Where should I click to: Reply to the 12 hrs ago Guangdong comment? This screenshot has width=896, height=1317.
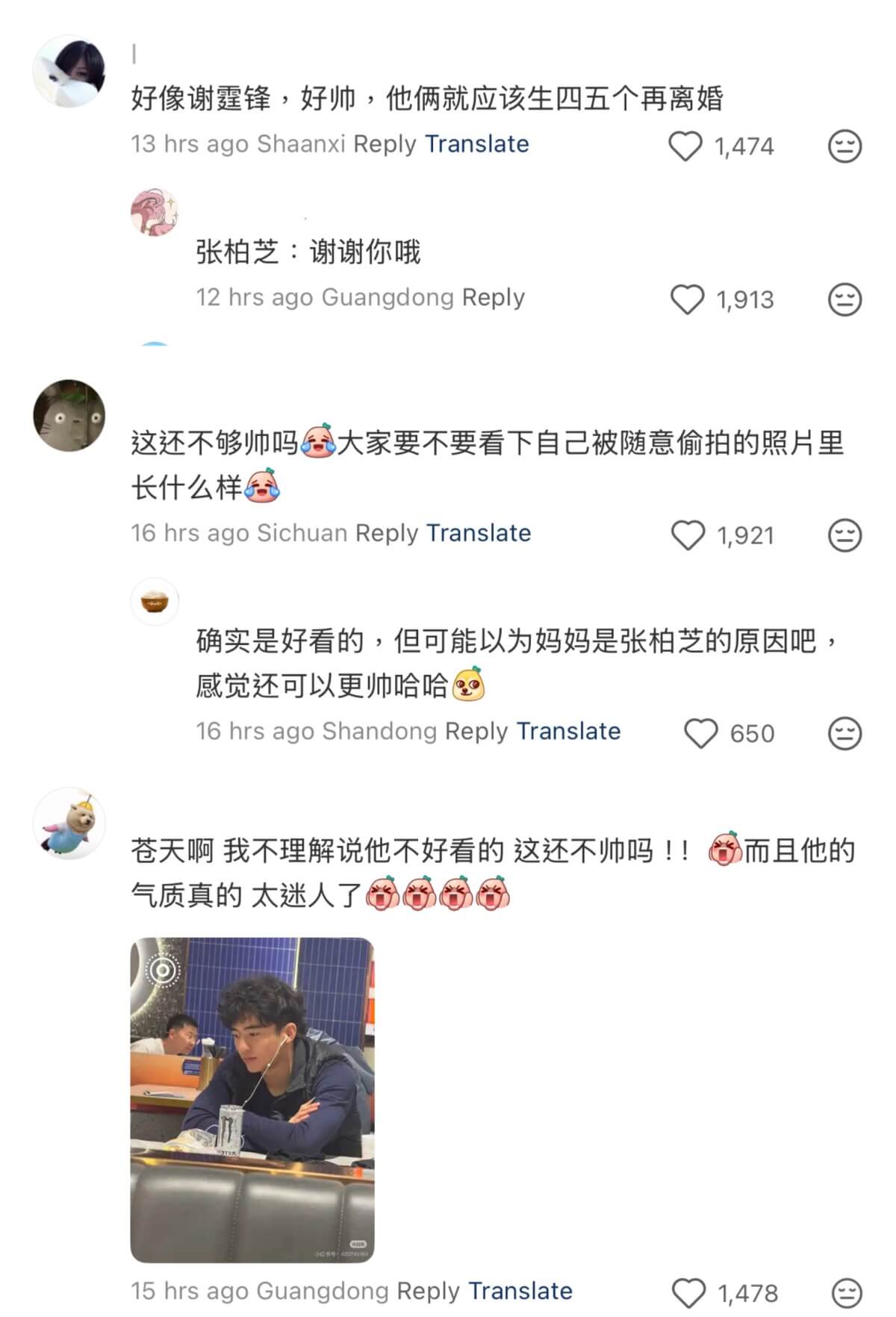[493, 297]
